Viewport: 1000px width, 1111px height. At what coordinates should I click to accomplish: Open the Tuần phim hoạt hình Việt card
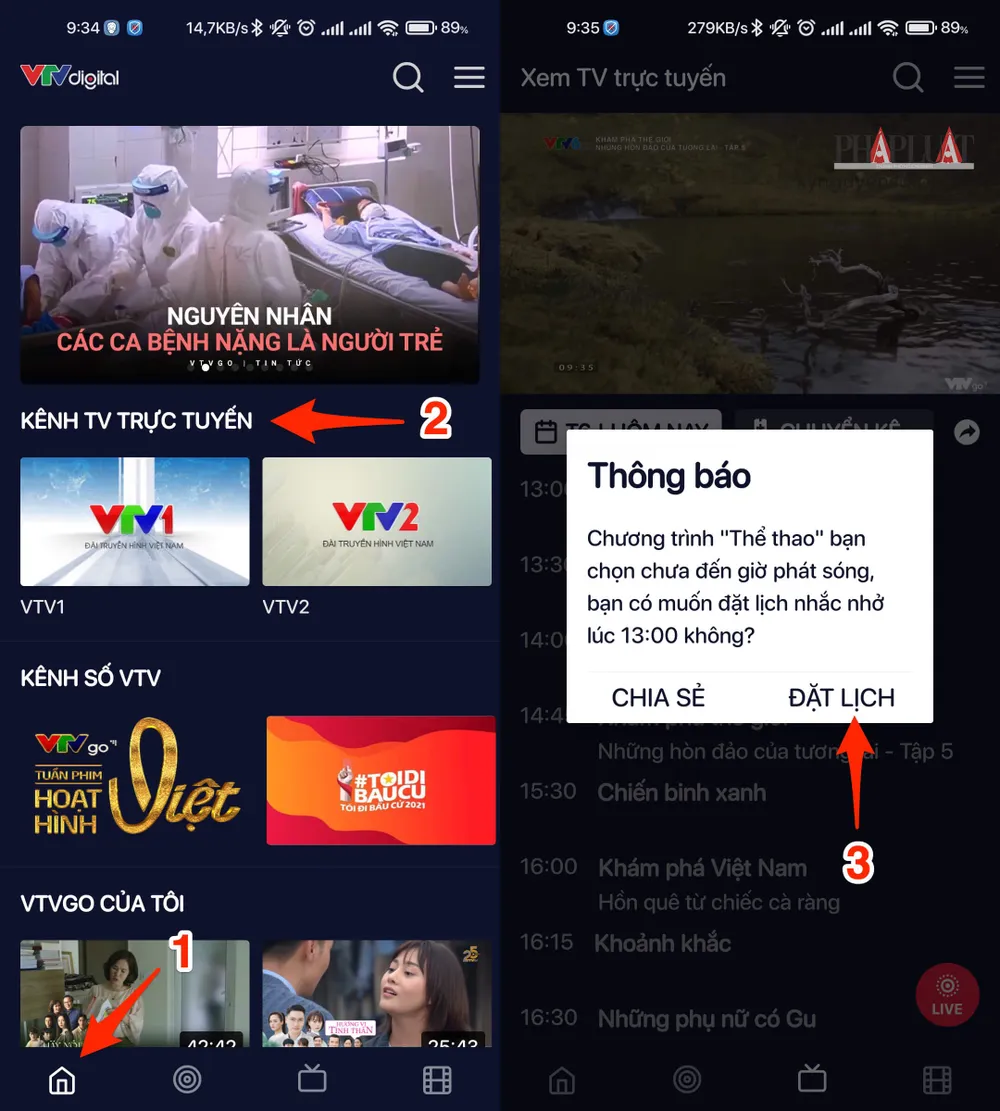pos(135,780)
